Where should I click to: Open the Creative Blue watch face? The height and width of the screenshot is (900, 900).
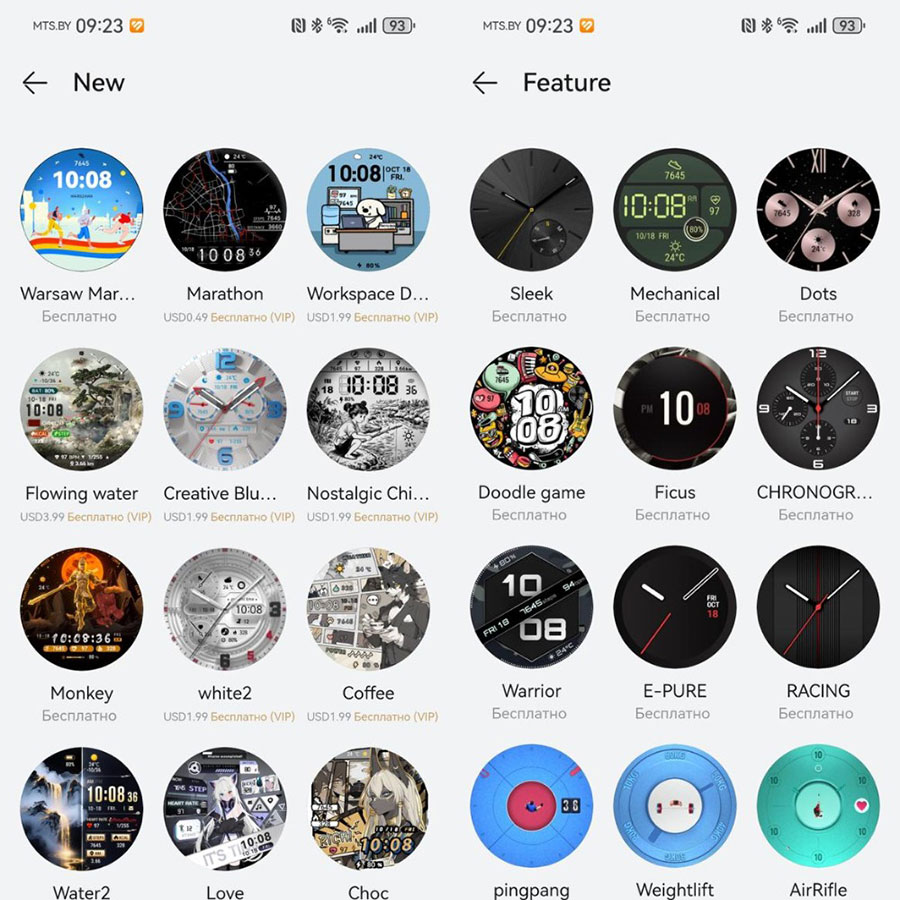[225, 409]
